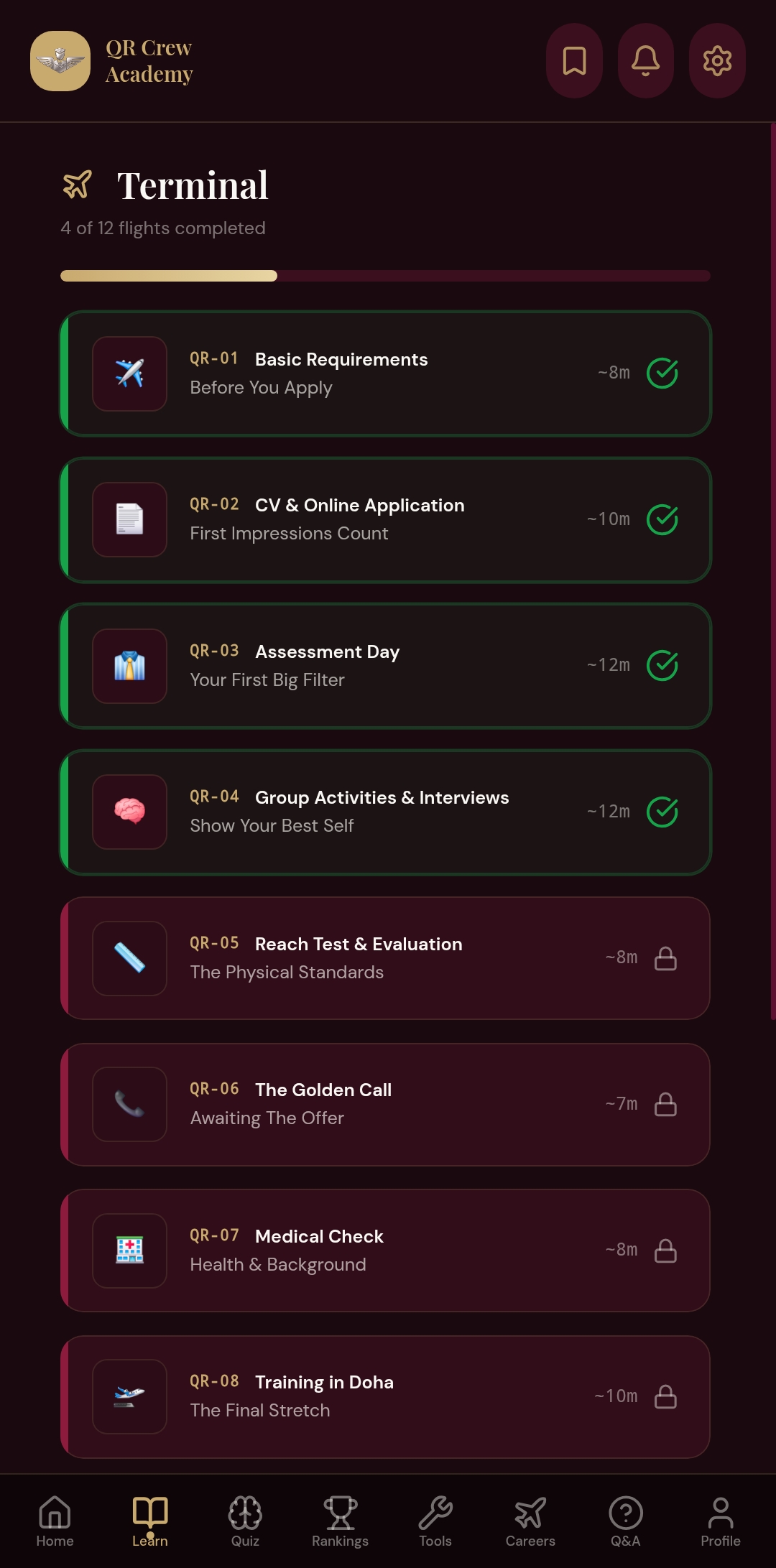Open the QR-01 Basic Requirements lesson
This screenshot has width=776, height=1568.
(x=386, y=374)
